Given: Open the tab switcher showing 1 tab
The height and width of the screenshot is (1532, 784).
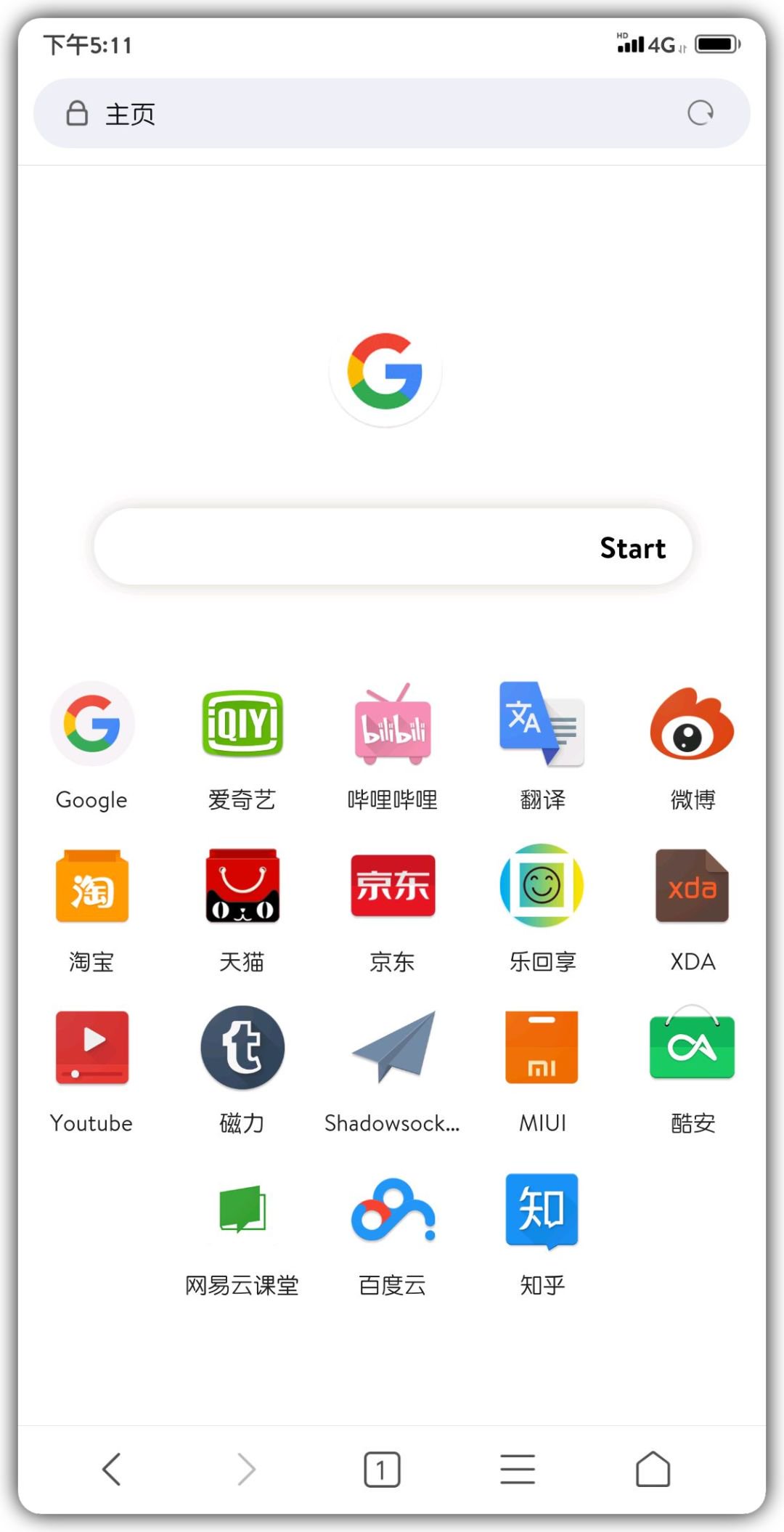Looking at the screenshot, I should (382, 1470).
